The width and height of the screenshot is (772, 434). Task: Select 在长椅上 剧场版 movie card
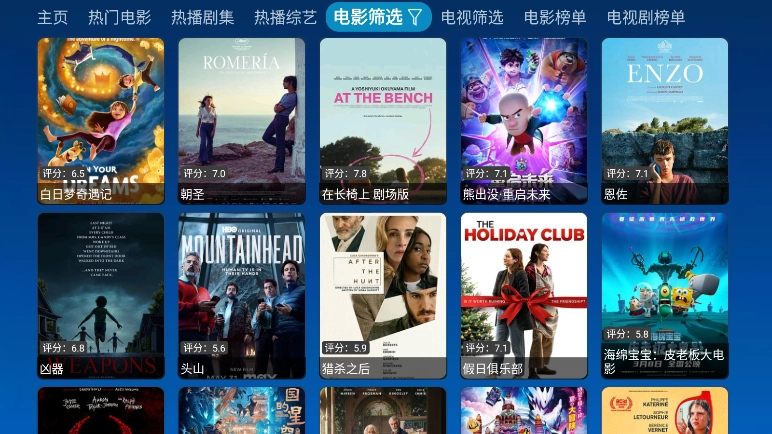[x=383, y=120]
